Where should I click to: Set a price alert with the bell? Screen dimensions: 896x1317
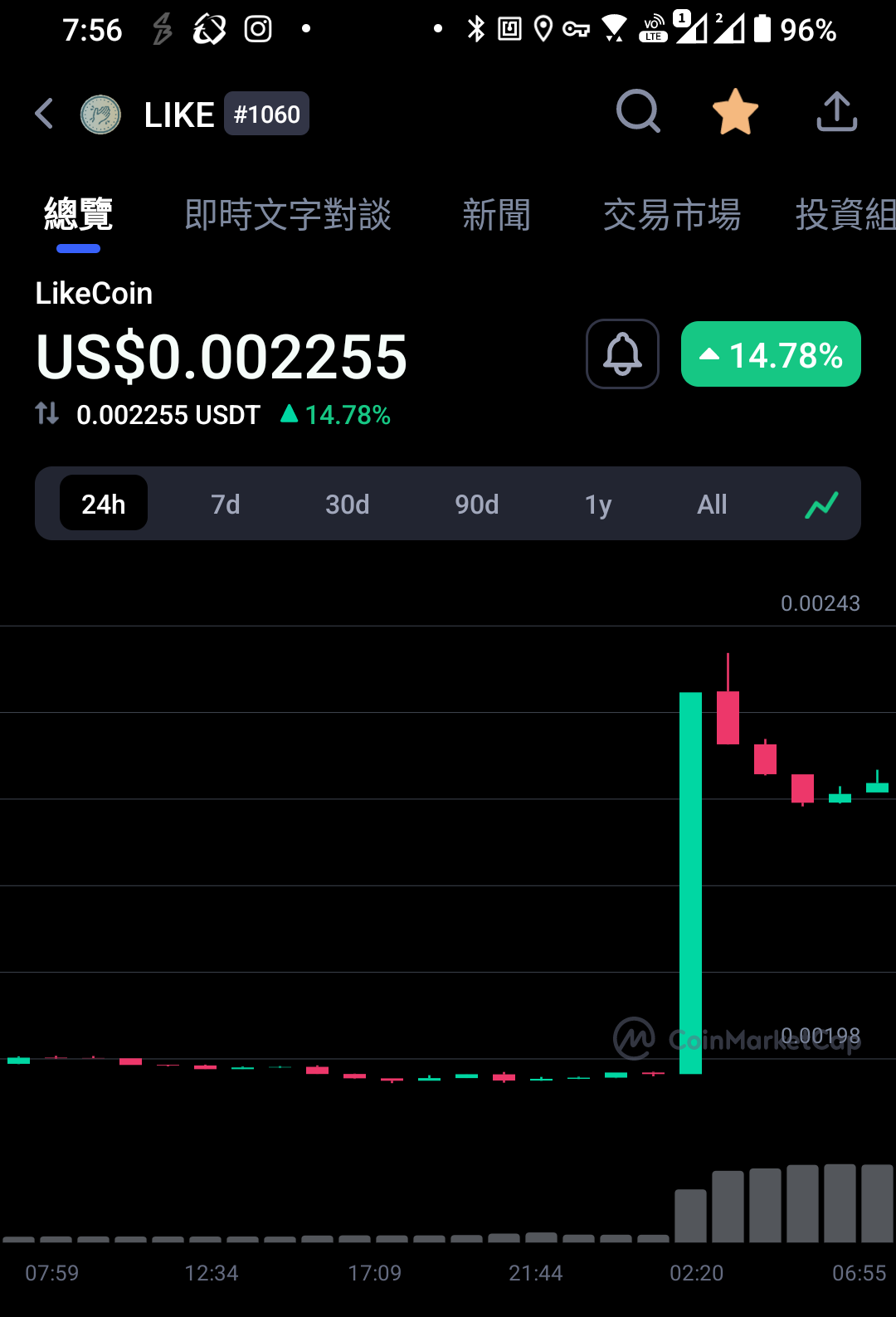(x=622, y=354)
